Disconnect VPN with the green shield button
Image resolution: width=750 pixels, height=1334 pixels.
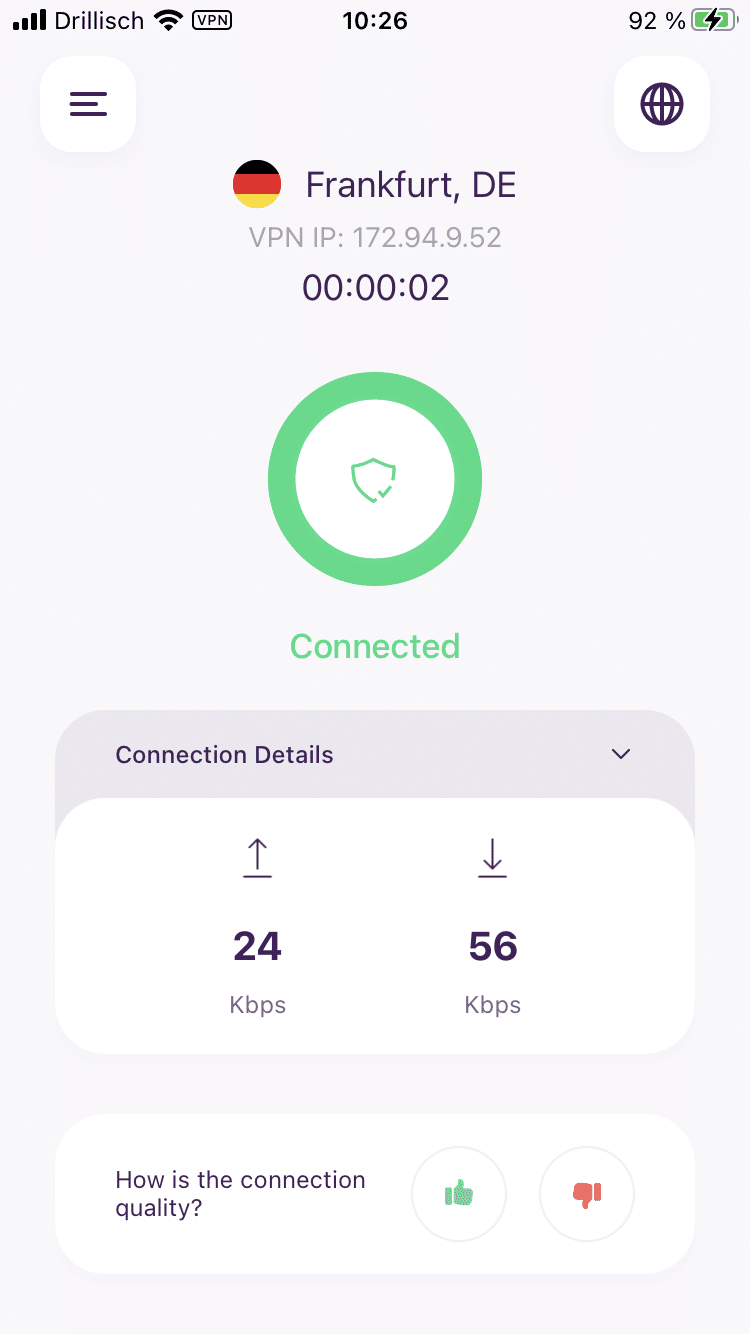375,480
